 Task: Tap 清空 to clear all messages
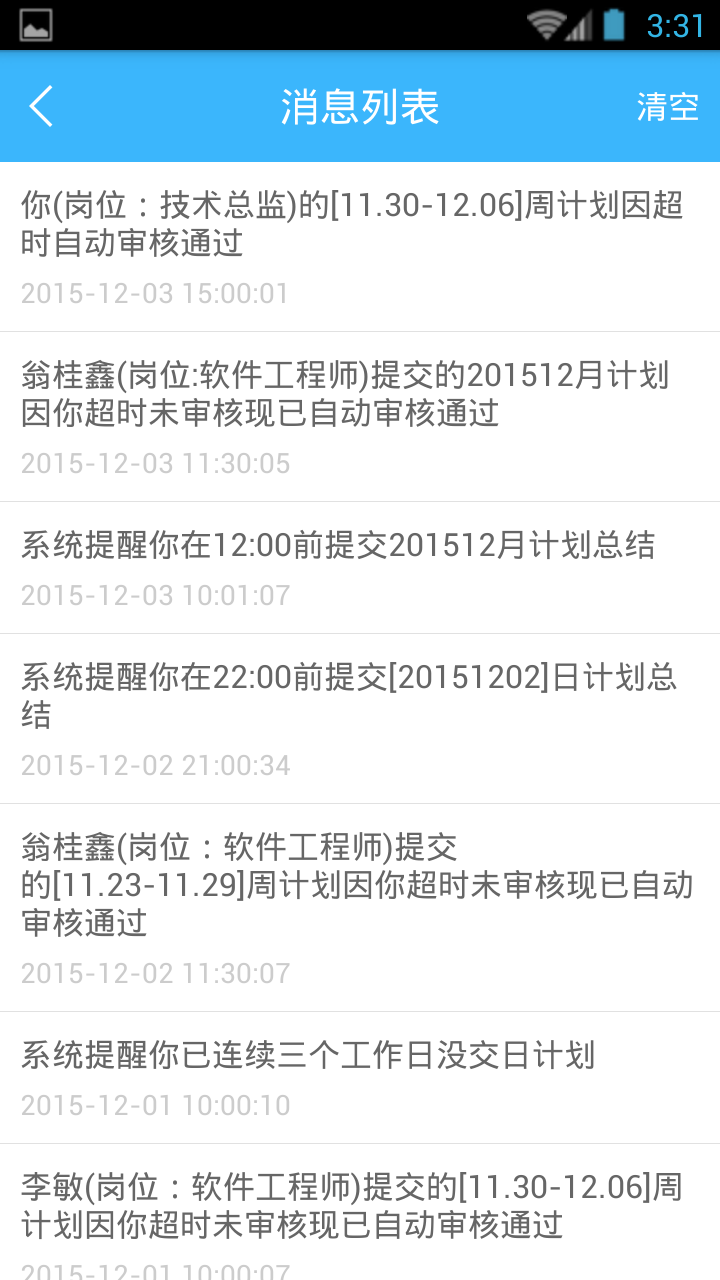tap(667, 107)
